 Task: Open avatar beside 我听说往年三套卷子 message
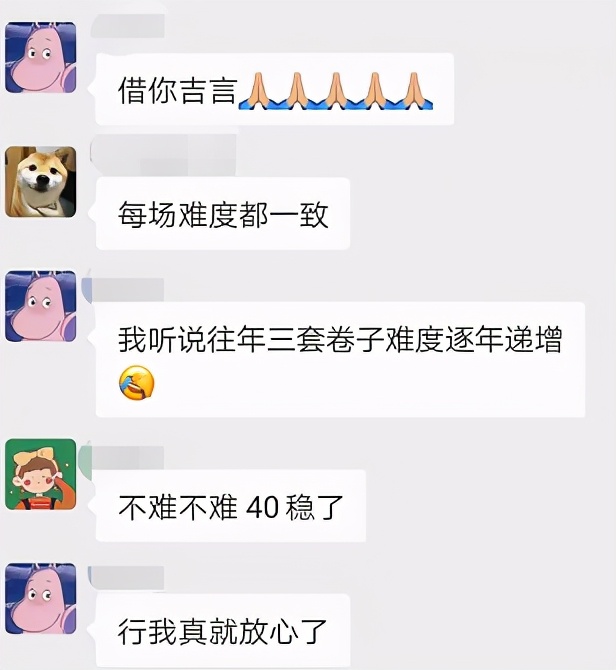coord(41,306)
